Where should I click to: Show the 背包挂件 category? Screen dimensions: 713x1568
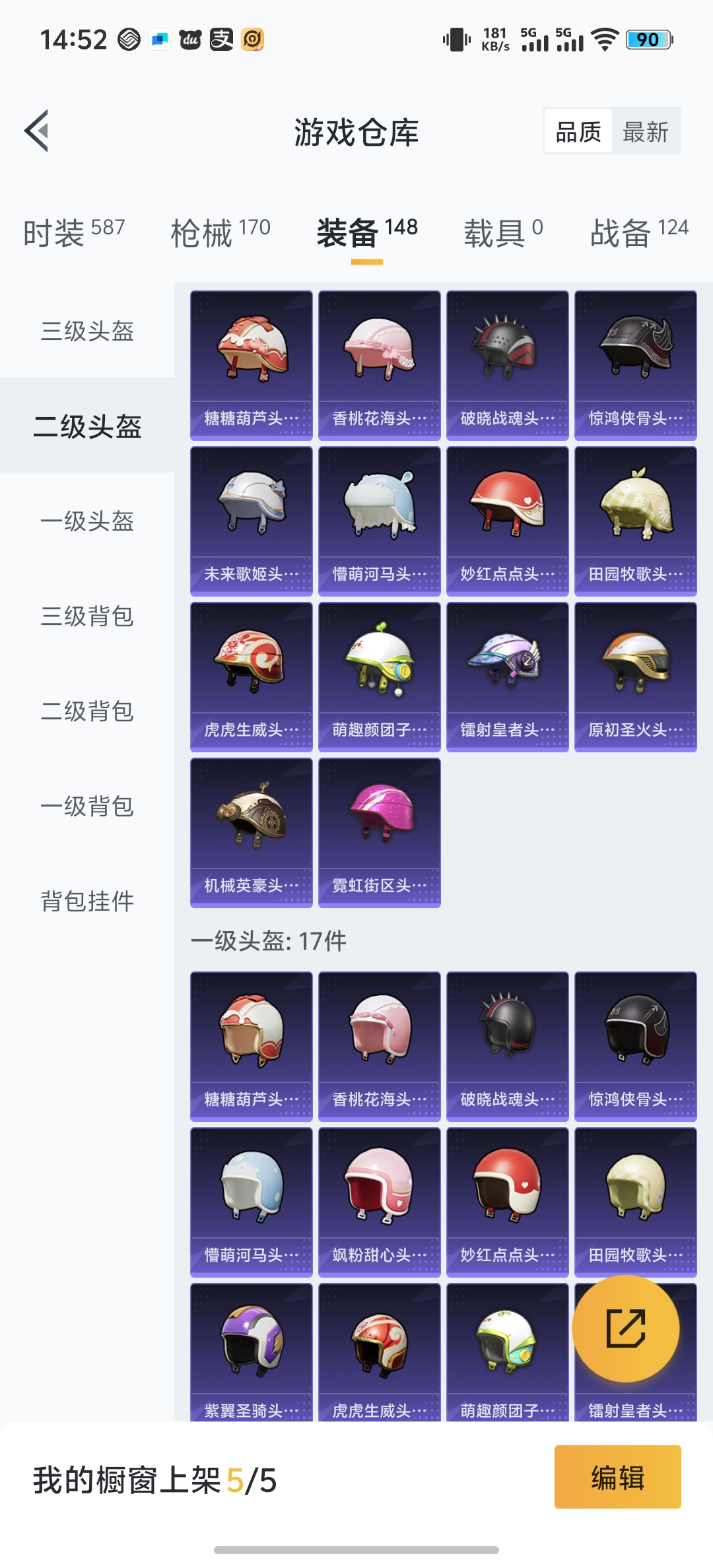click(87, 901)
